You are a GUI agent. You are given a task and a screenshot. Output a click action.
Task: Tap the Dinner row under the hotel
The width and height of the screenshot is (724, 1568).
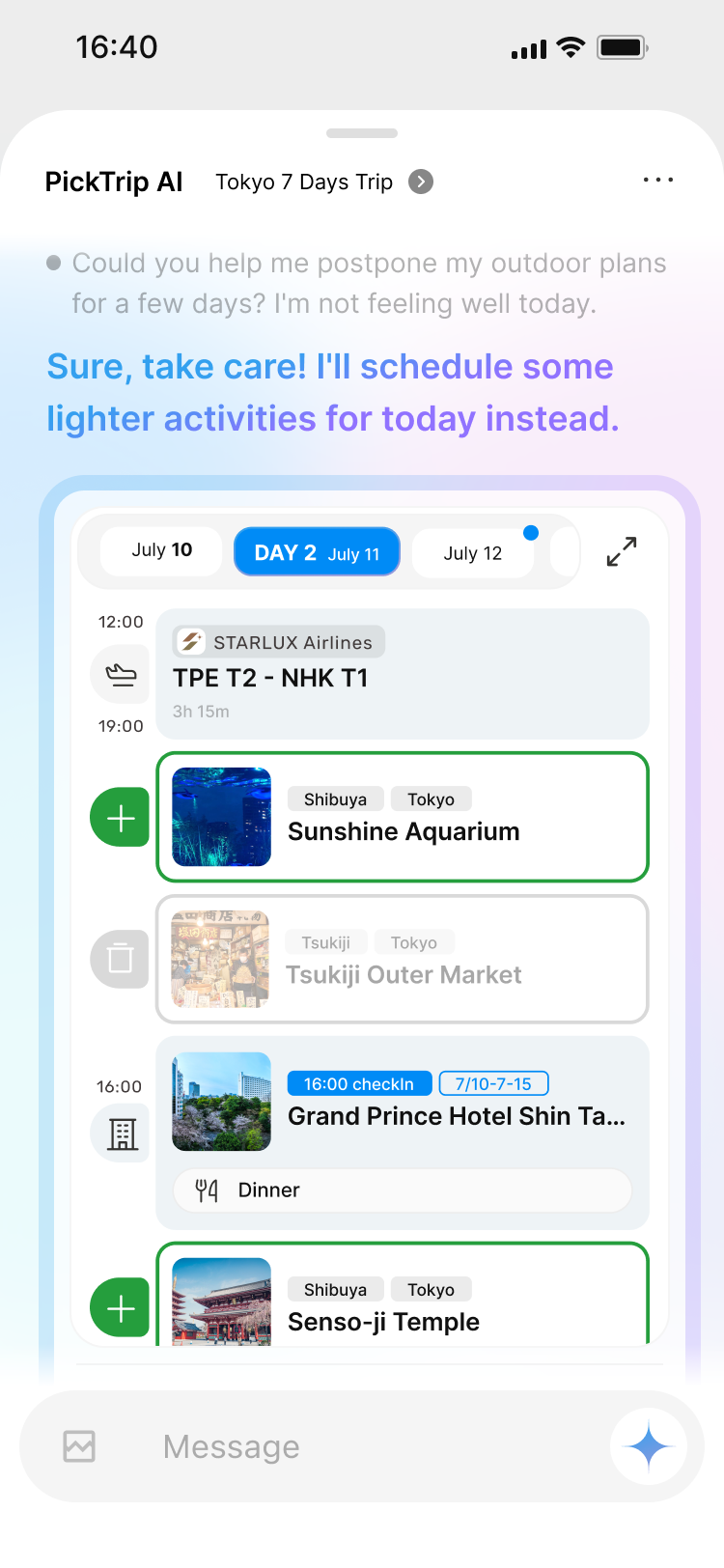(403, 1190)
